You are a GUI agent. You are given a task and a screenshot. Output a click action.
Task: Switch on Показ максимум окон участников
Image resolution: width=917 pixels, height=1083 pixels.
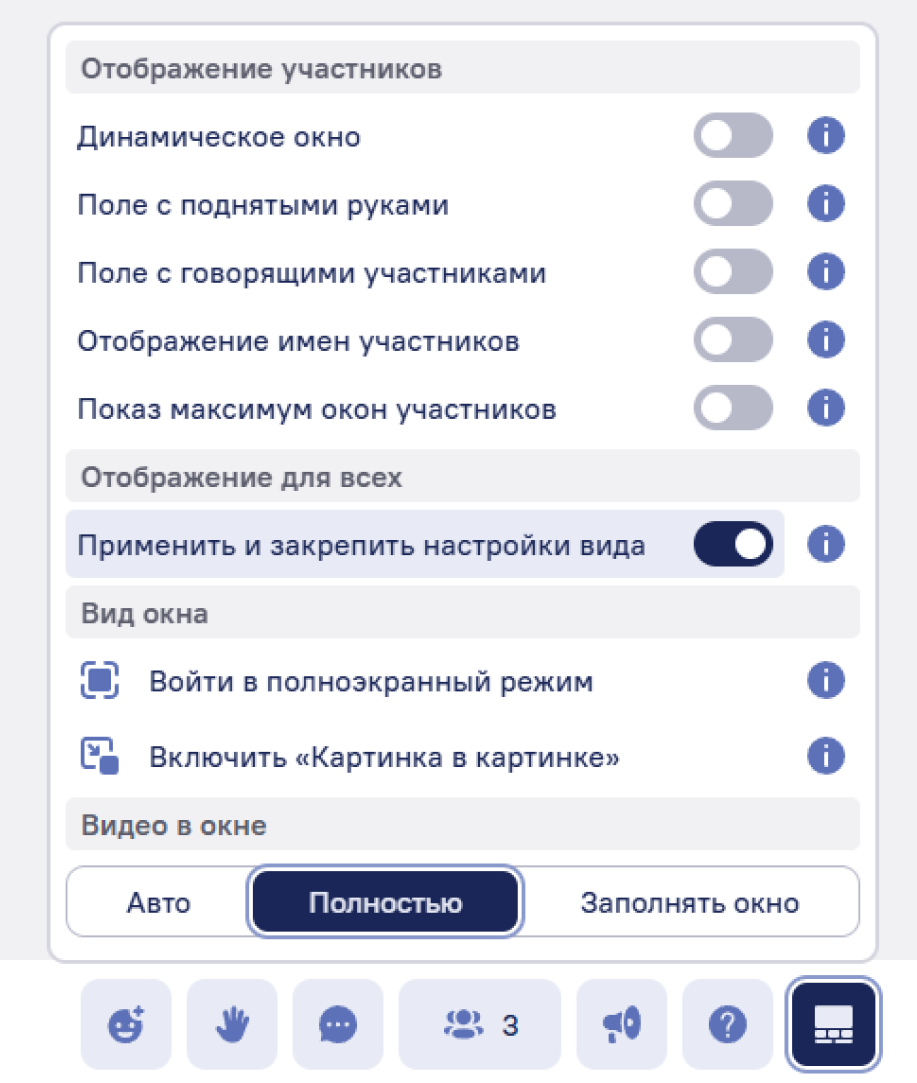733,408
